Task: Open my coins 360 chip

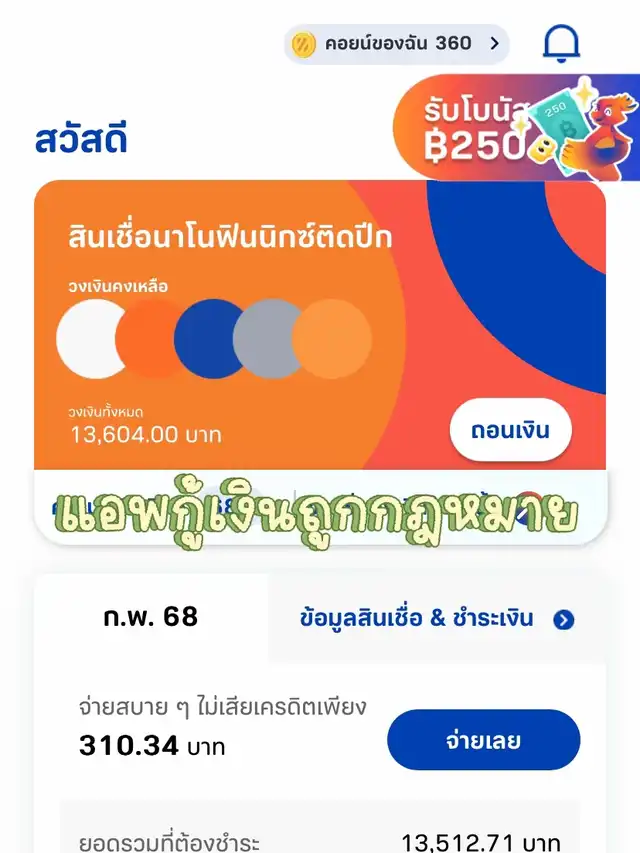Action: click(x=396, y=44)
